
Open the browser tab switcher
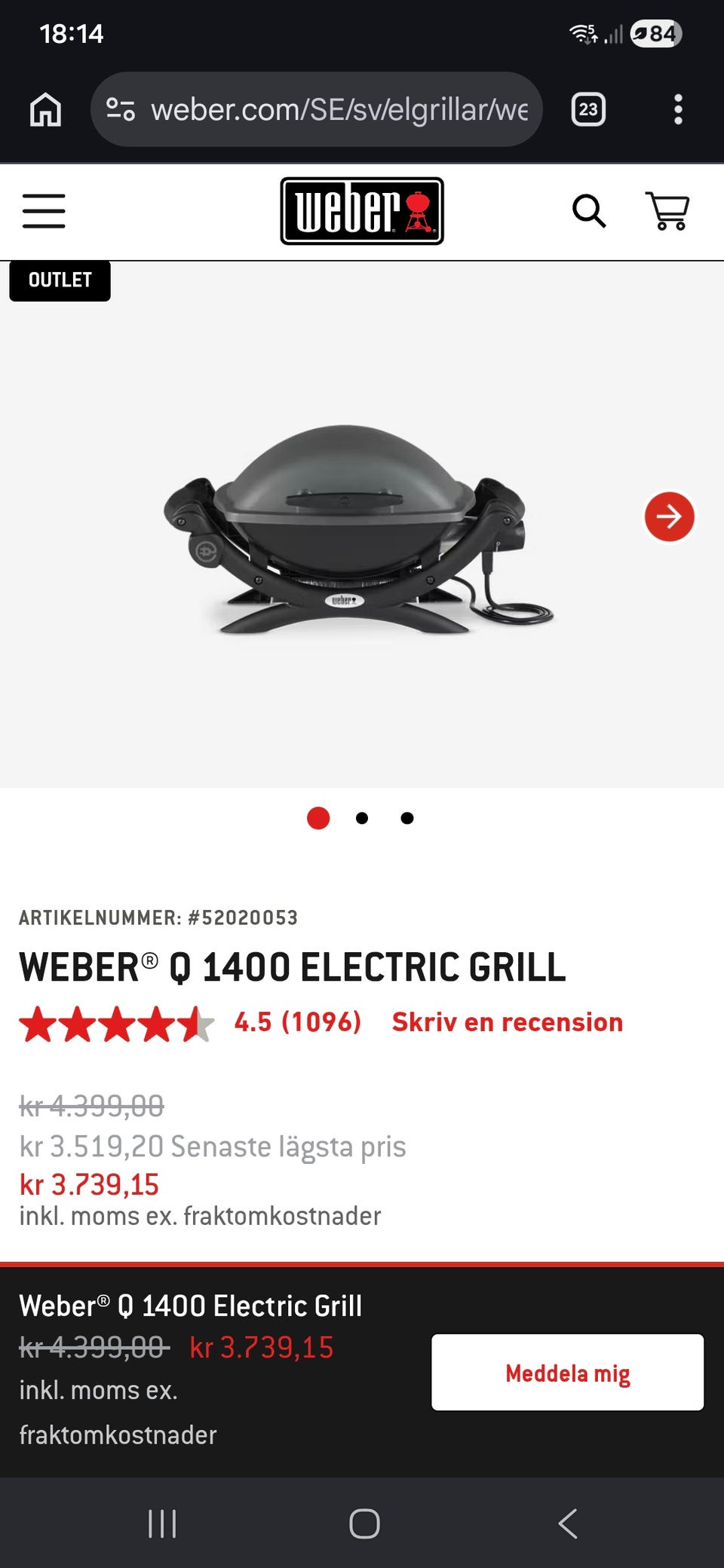[588, 109]
